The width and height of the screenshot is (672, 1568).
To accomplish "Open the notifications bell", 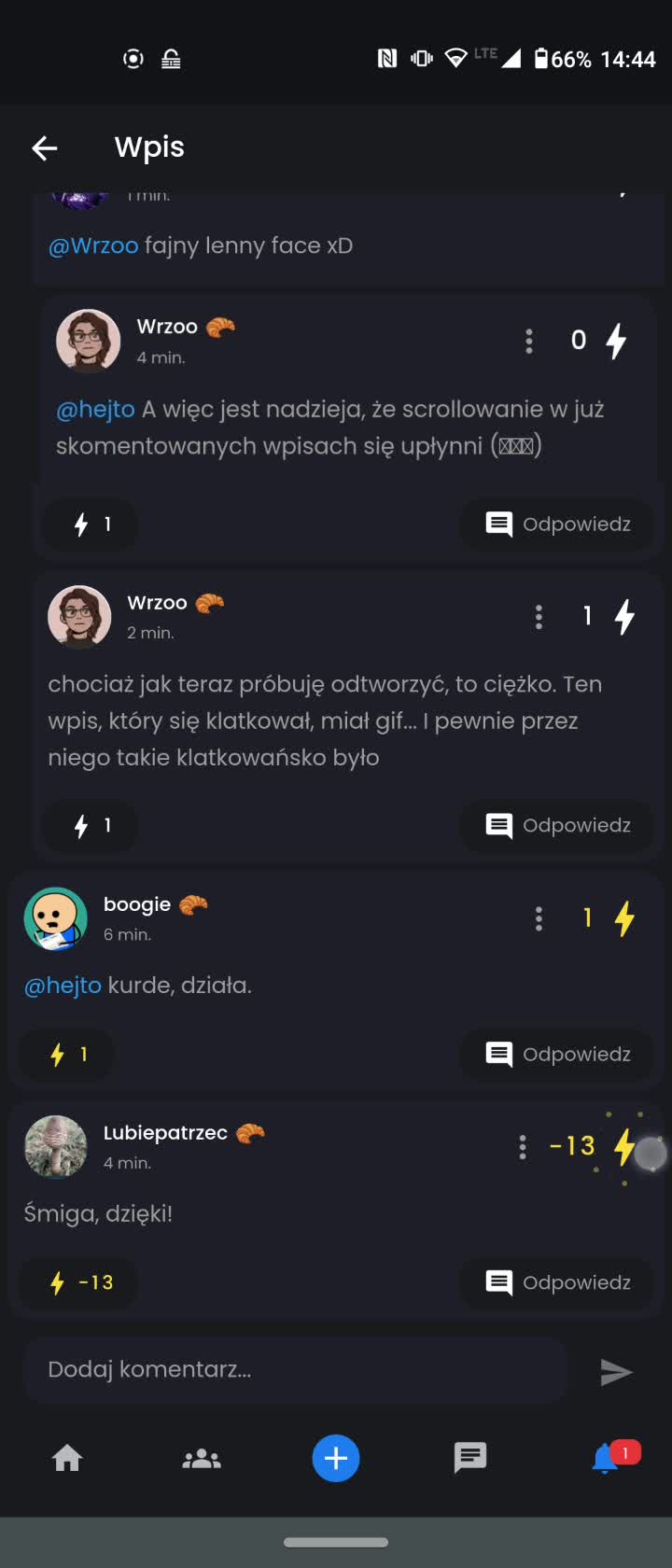I will (x=607, y=1458).
